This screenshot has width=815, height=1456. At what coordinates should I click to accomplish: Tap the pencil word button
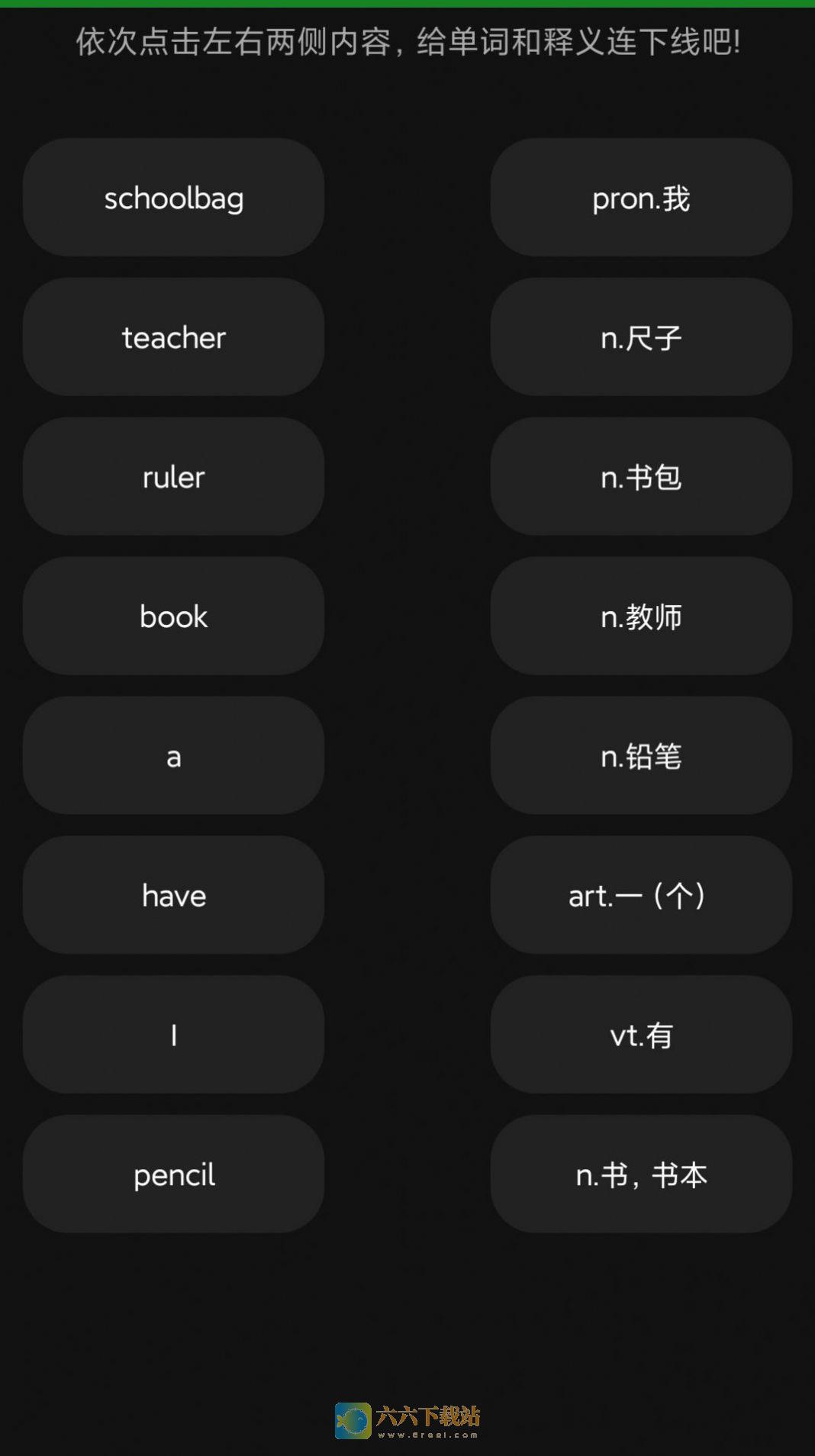coord(173,1174)
